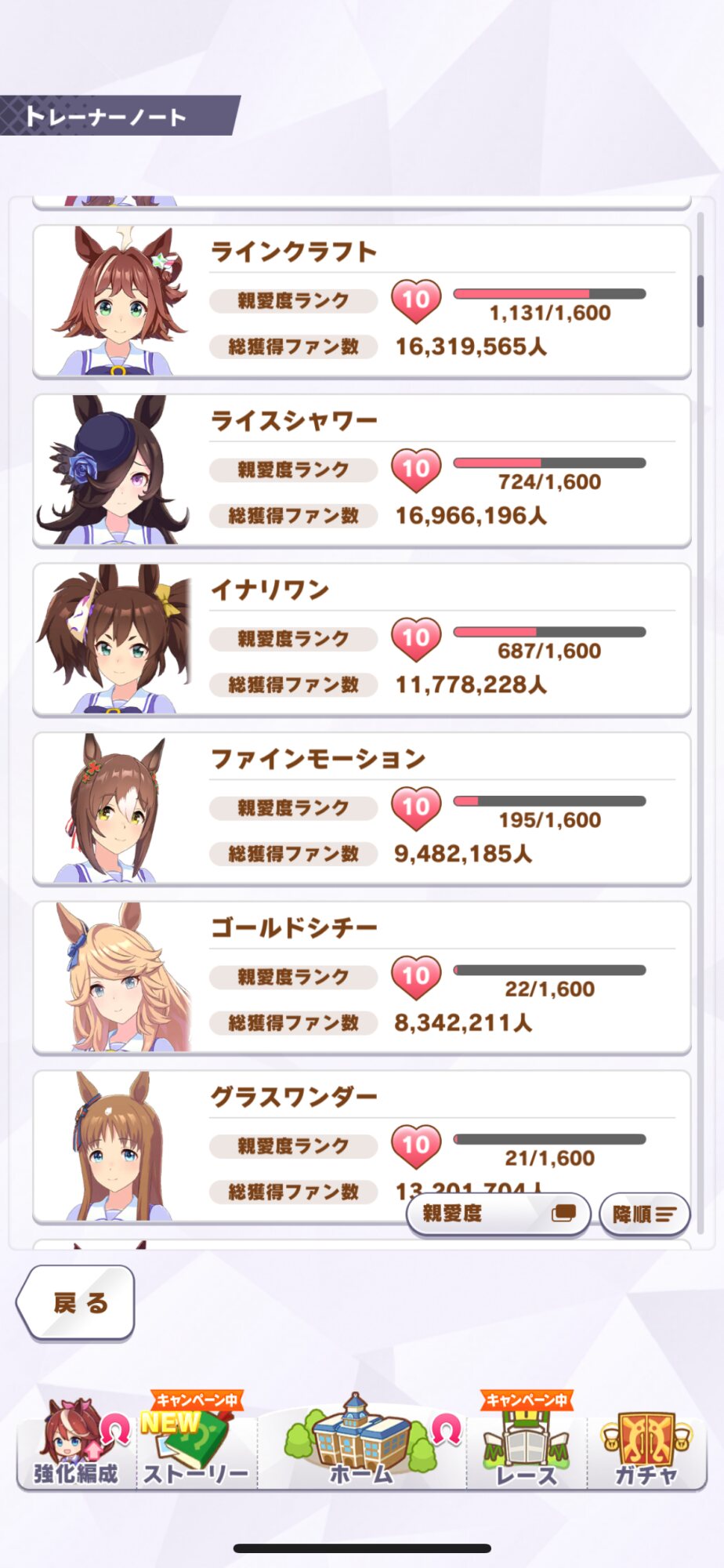Go to ホーム tab
The width and height of the screenshot is (724, 1568).
pyautogui.click(x=361, y=1446)
